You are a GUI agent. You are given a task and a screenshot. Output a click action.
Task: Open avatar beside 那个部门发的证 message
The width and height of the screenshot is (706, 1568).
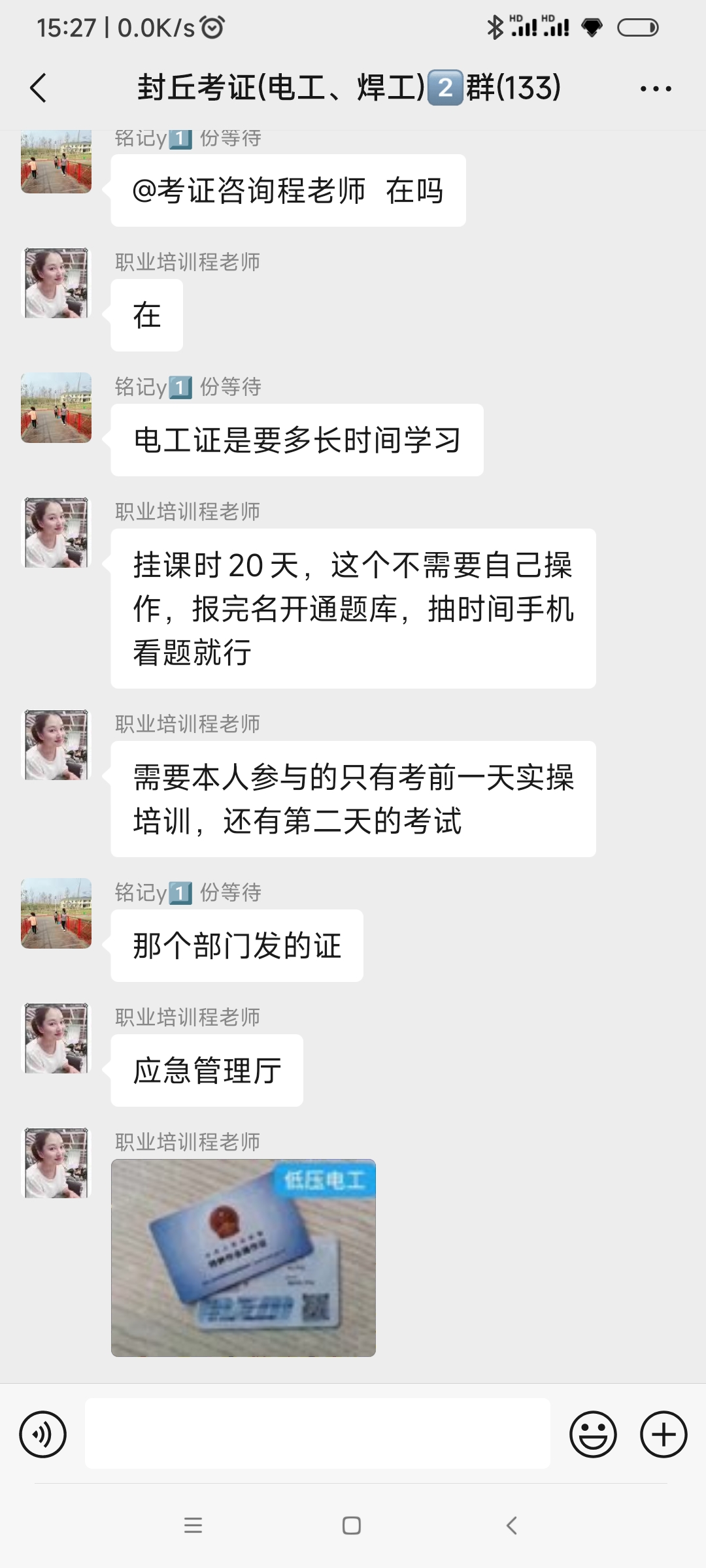[56, 913]
